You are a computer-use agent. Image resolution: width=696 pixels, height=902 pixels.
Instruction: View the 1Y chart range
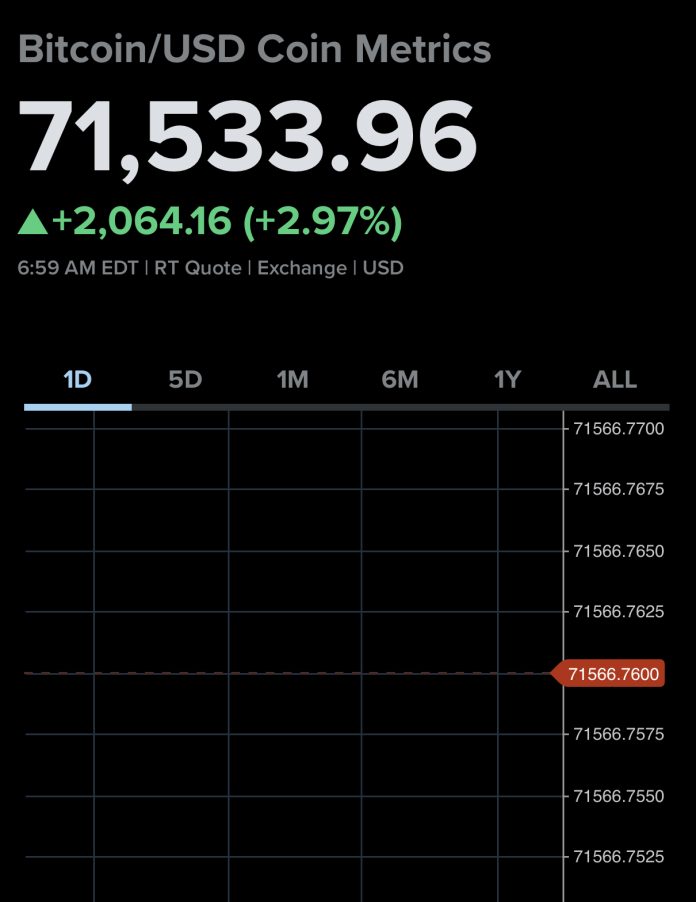click(507, 380)
